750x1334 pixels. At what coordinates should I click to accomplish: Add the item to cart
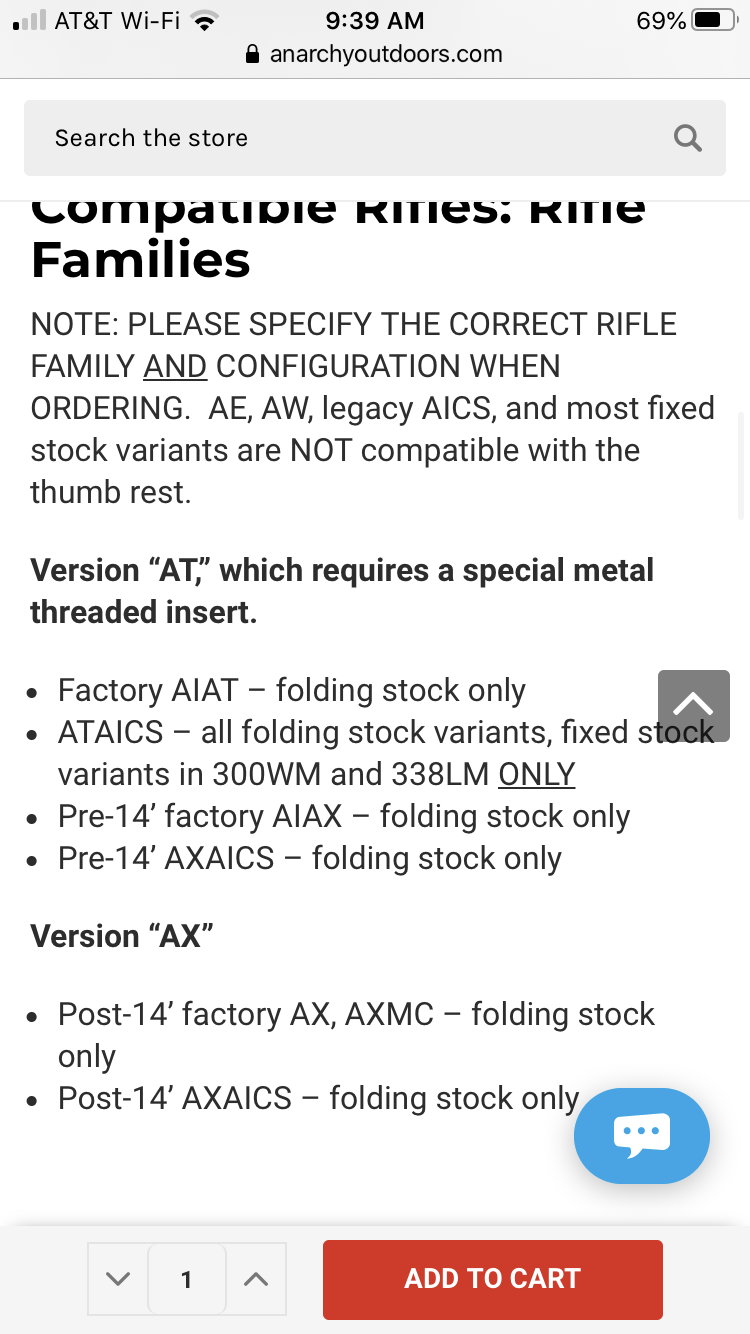pyautogui.click(x=492, y=1279)
